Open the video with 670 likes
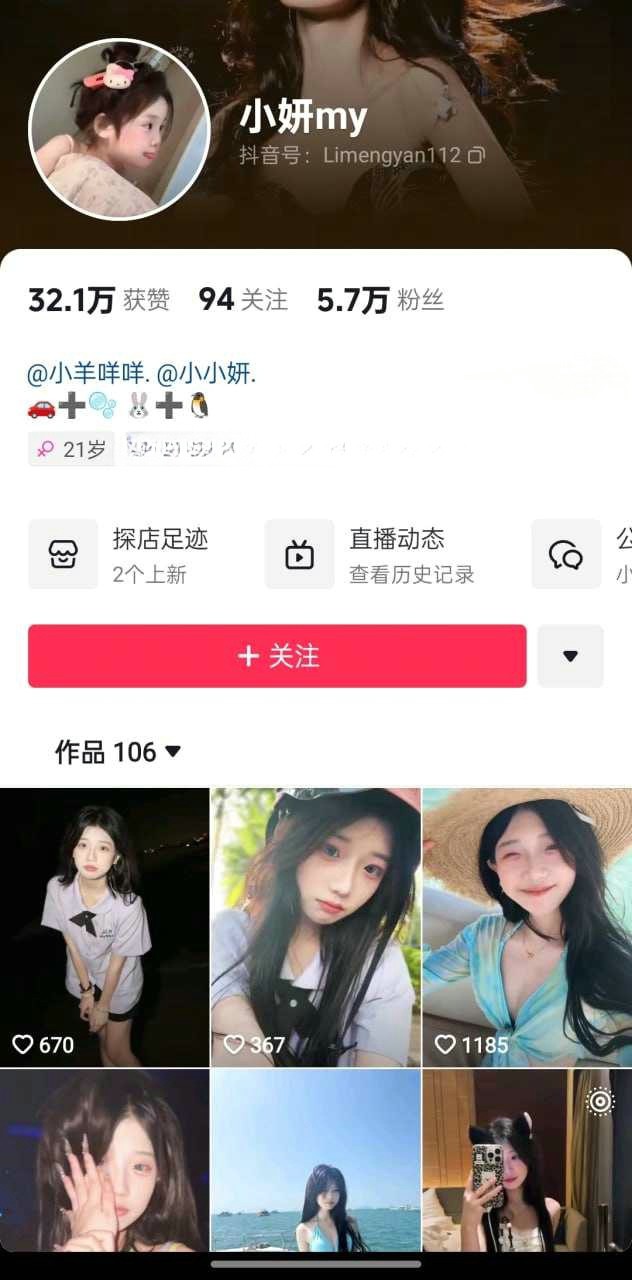 click(x=104, y=927)
